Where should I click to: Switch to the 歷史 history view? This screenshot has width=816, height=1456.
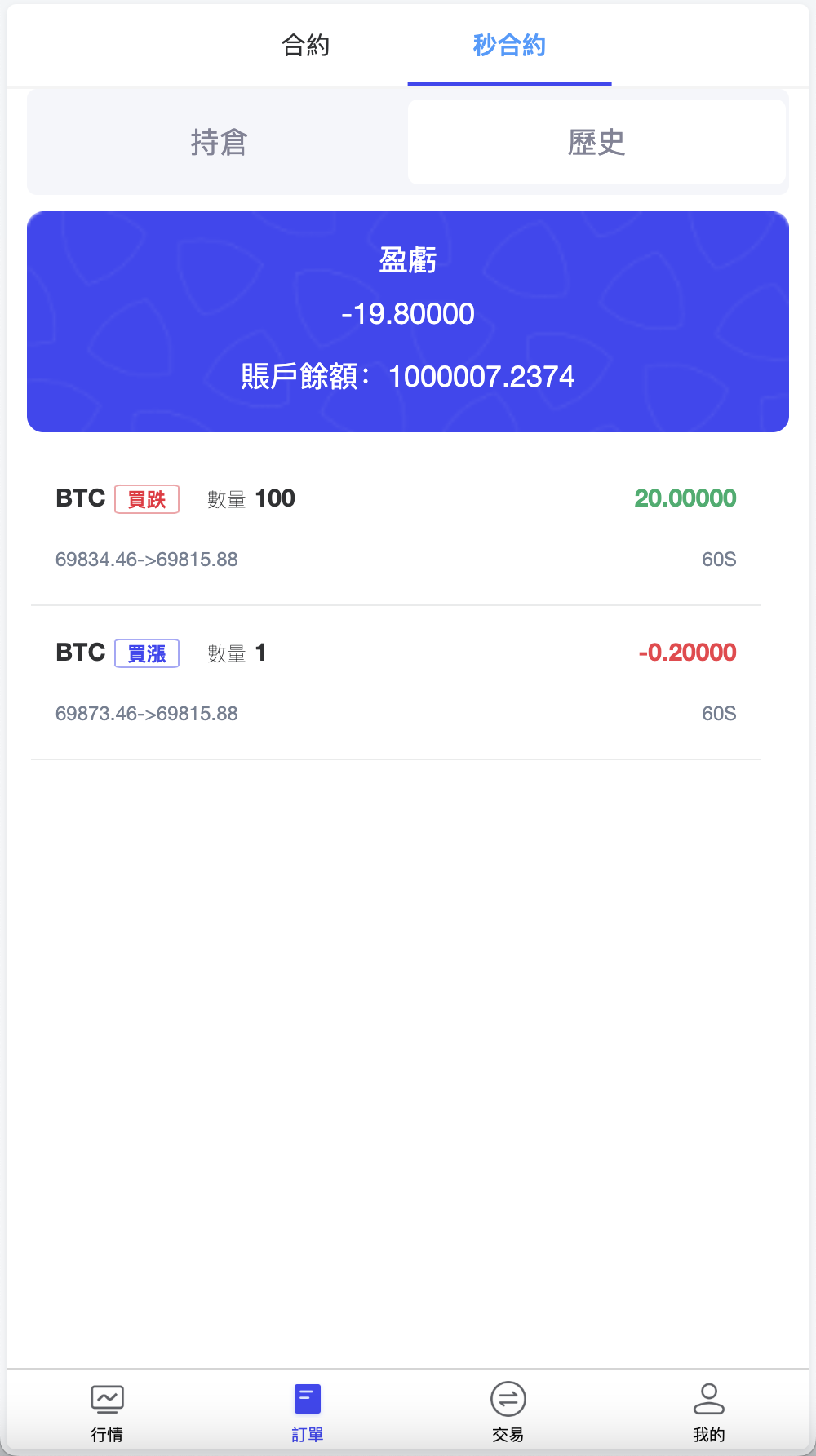(596, 141)
